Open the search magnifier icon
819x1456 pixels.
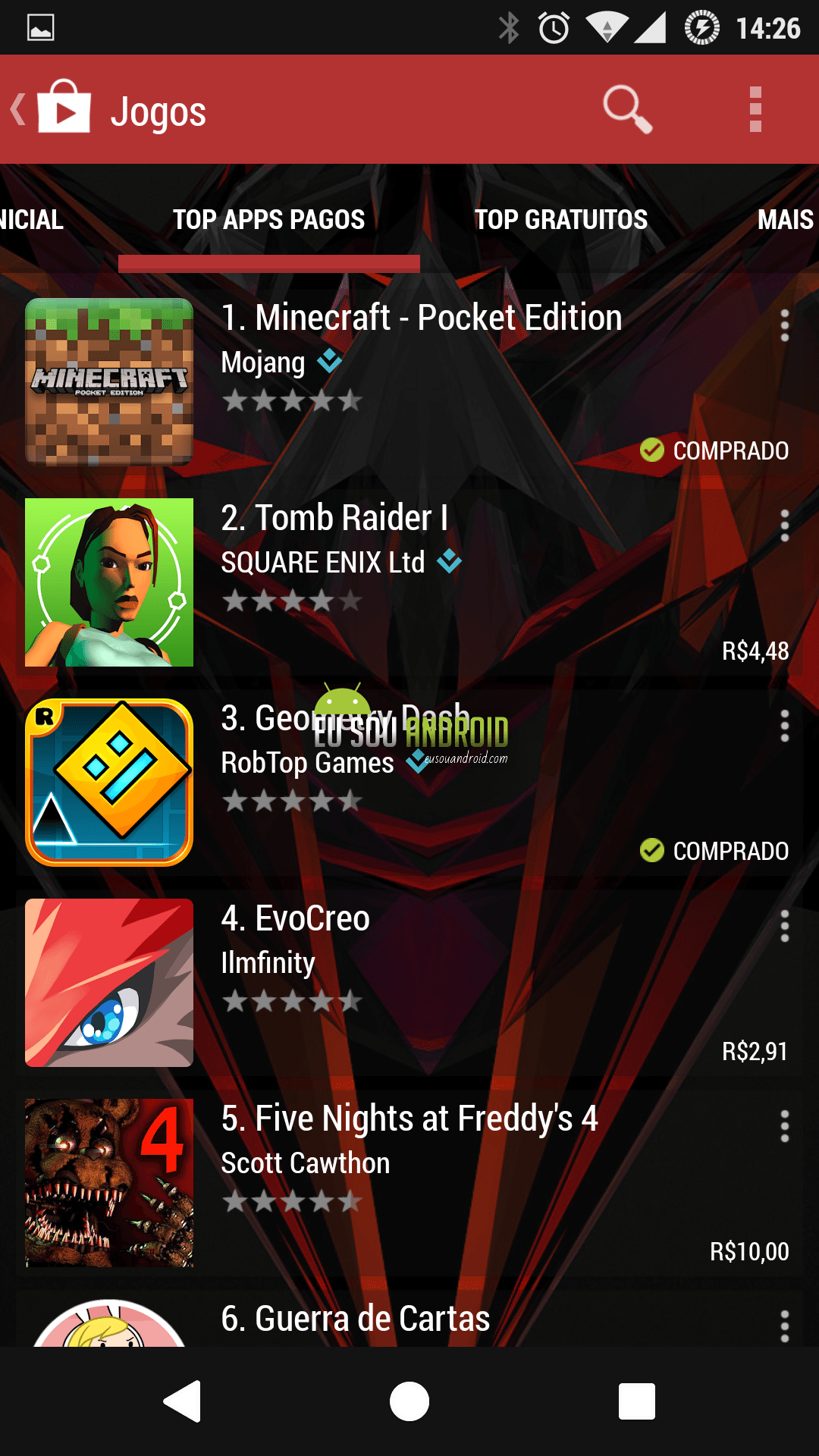click(x=627, y=109)
